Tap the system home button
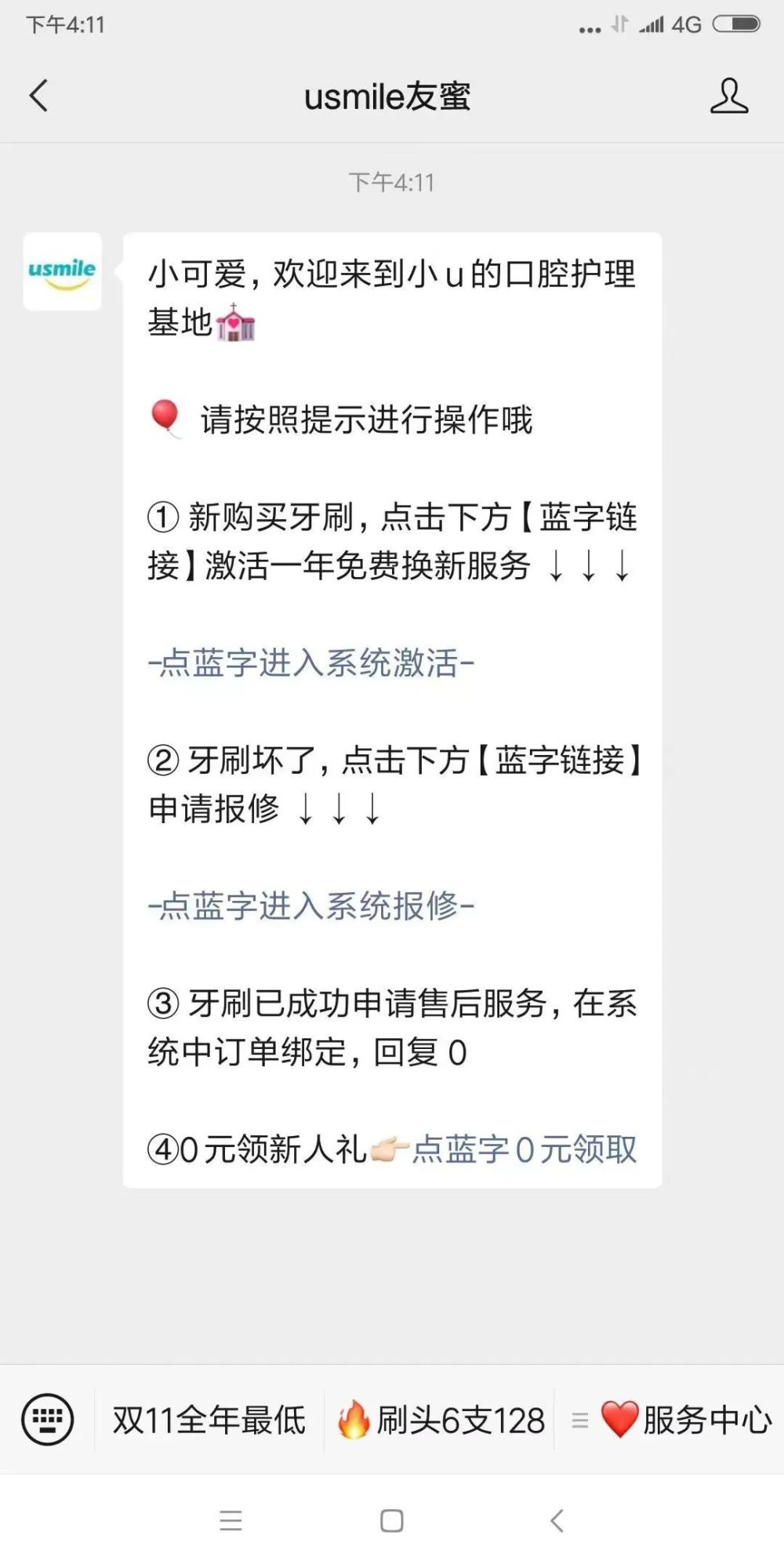784x1568 pixels. pos(392,1521)
